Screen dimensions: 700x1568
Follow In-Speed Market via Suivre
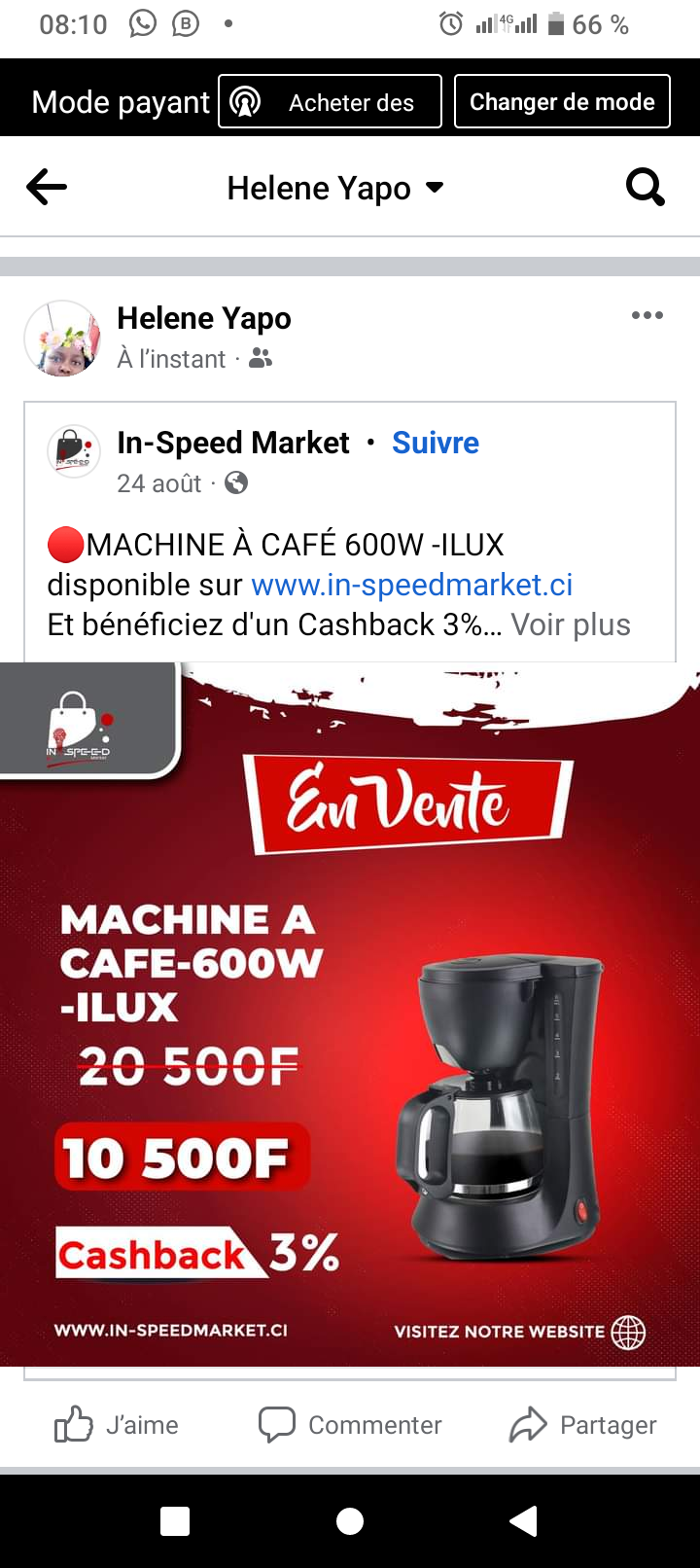click(436, 443)
